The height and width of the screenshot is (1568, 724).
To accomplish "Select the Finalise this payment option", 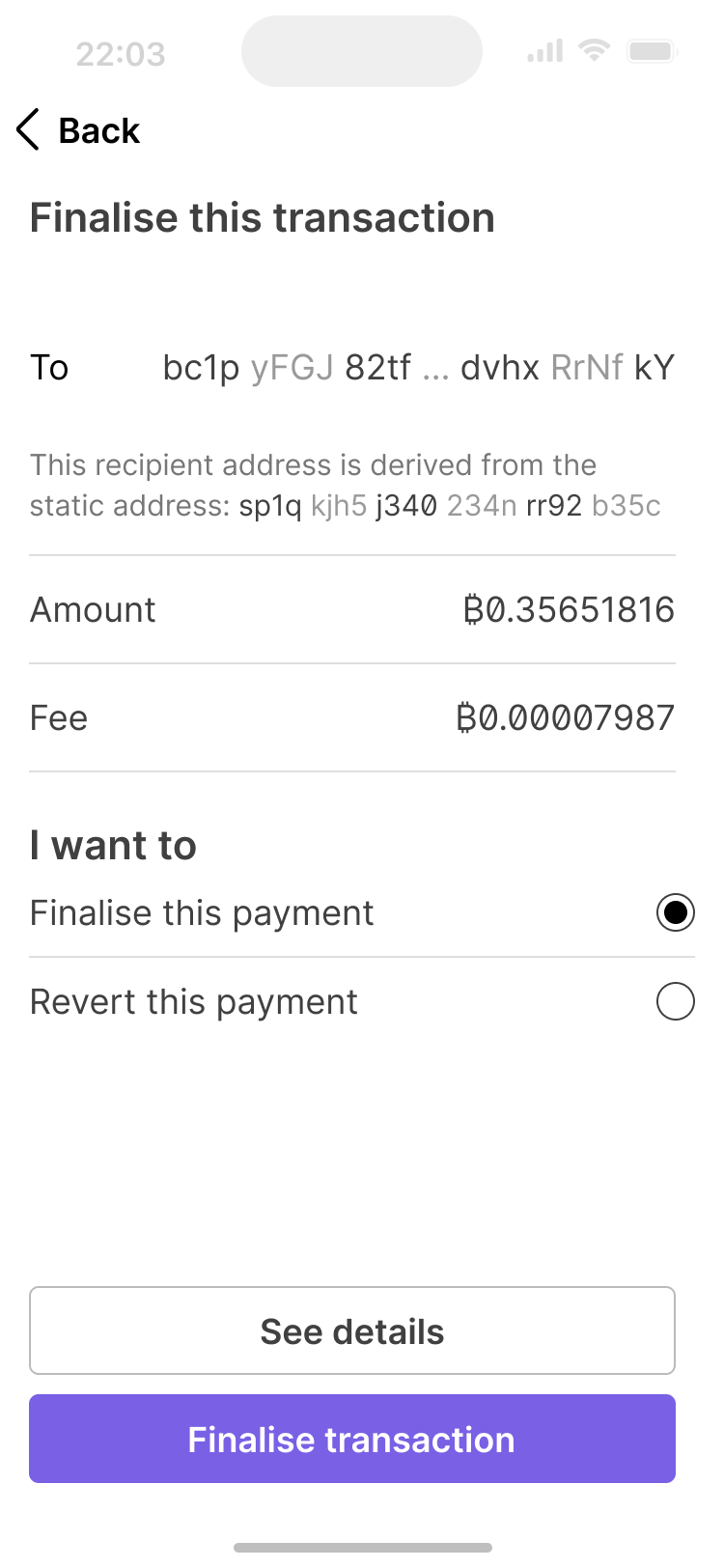I will point(674,912).
